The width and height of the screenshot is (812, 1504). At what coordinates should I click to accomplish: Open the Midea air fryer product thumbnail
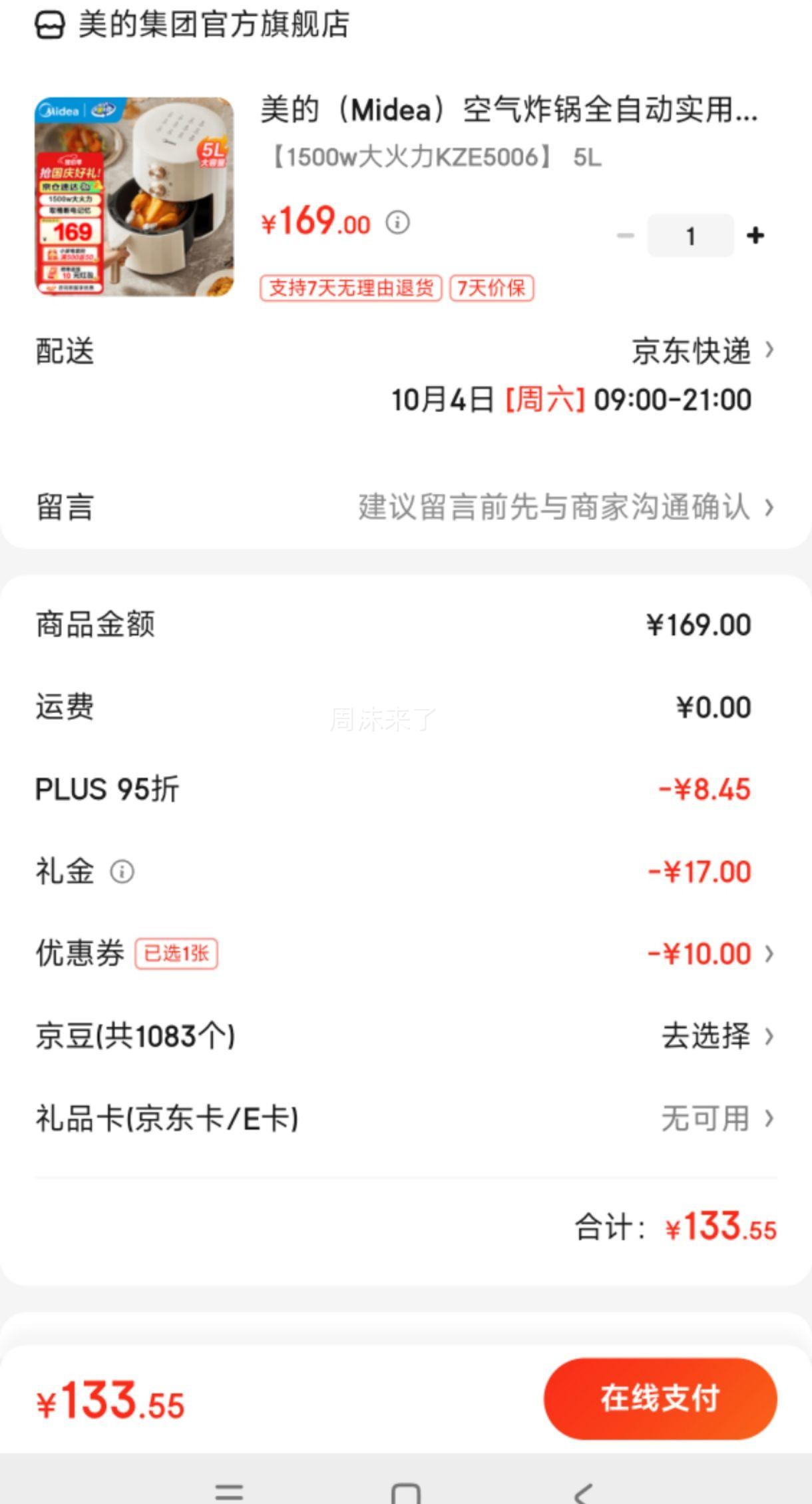pos(134,197)
